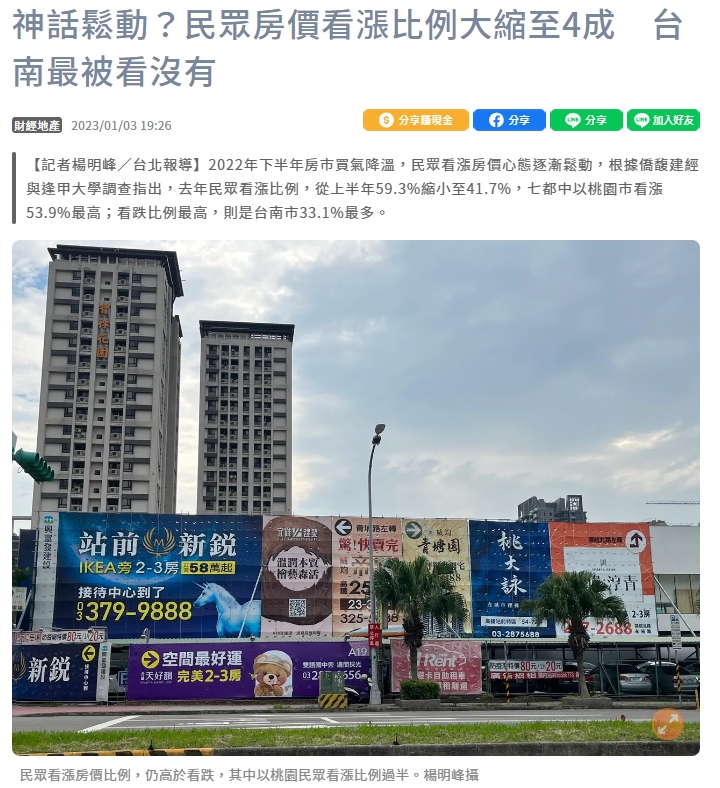
Task: Expand the article photo to fullscreen
Action: (x=667, y=724)
